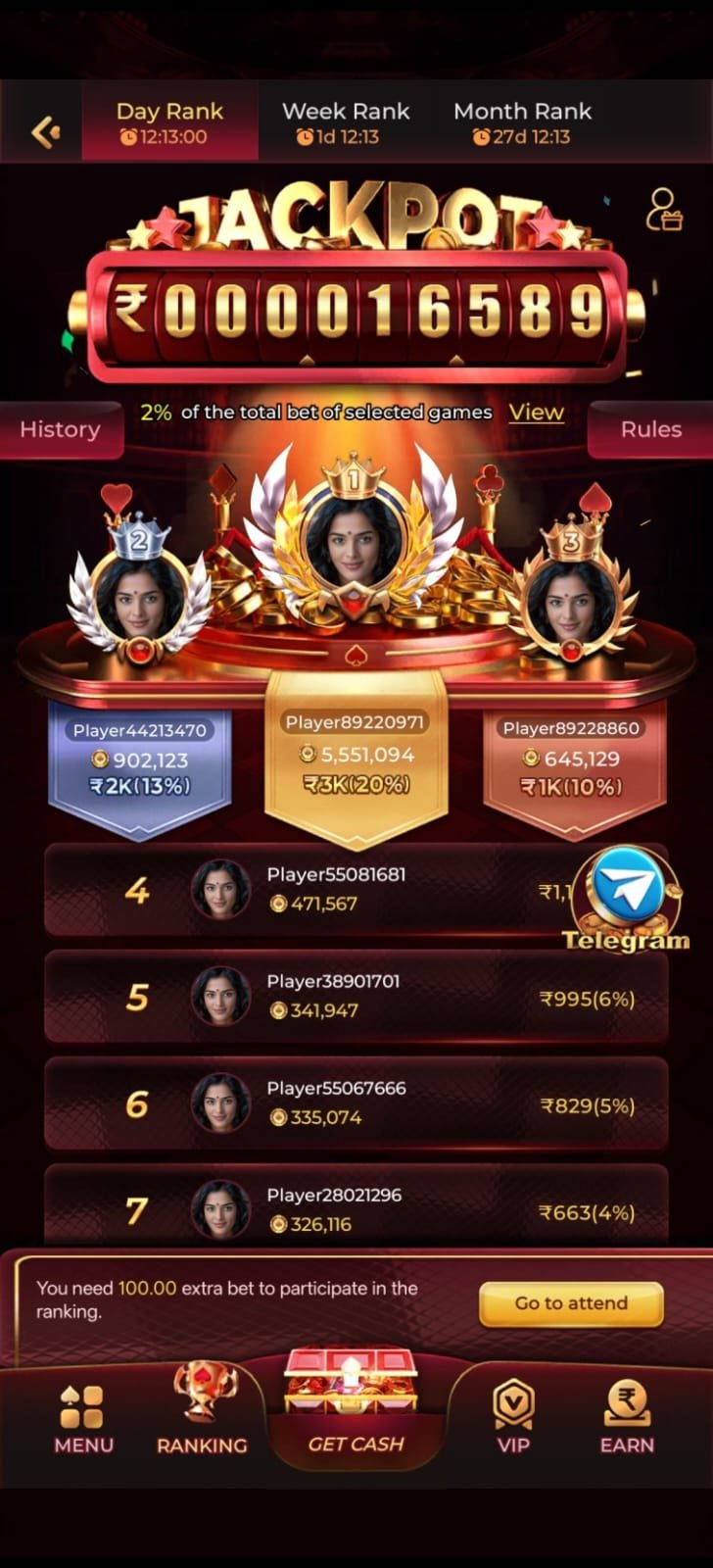Screen dimensions: 713x1568
Task: Open the invite friend gift icon
Action: pos(663,209)
